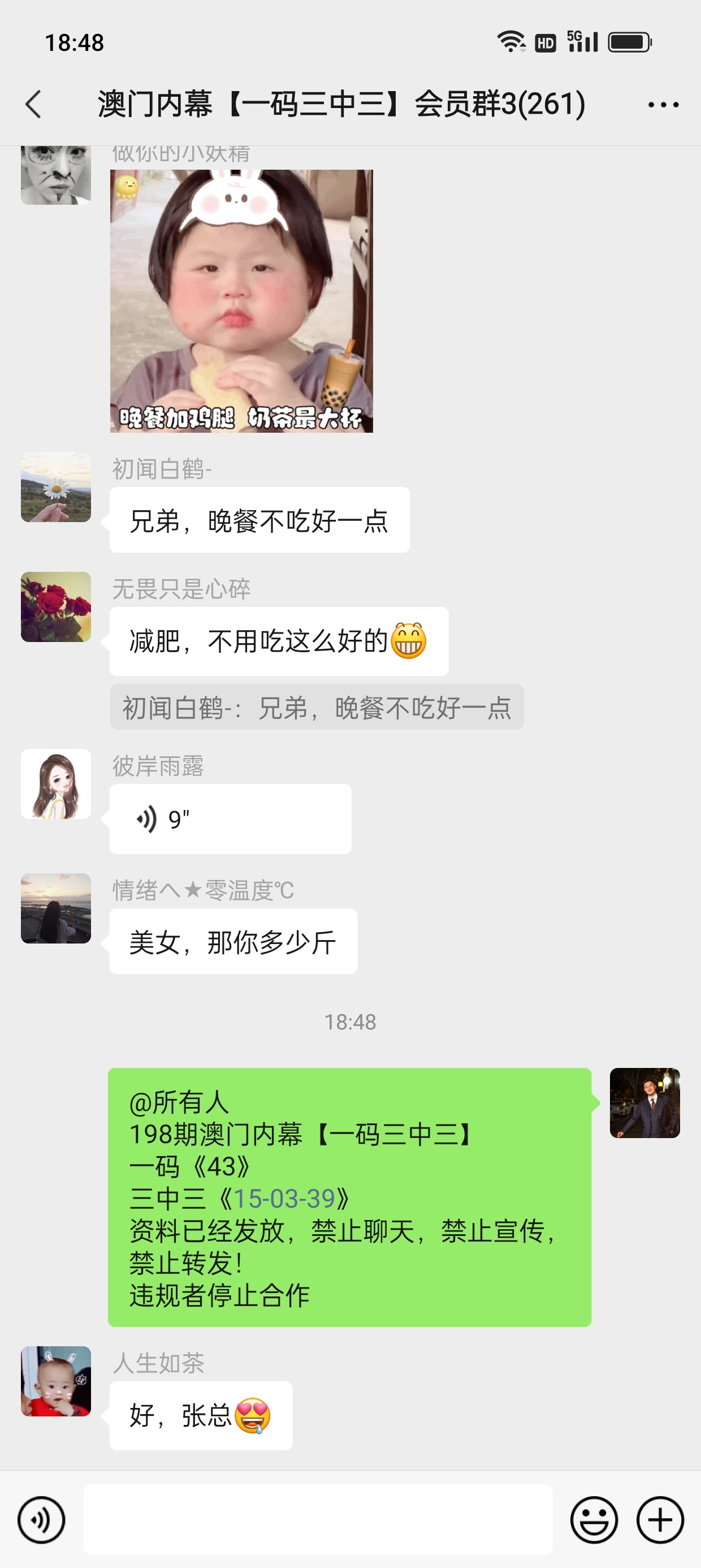Open the group chat options menu
The width and height of the screenshot is (701, 1568).
663,105
